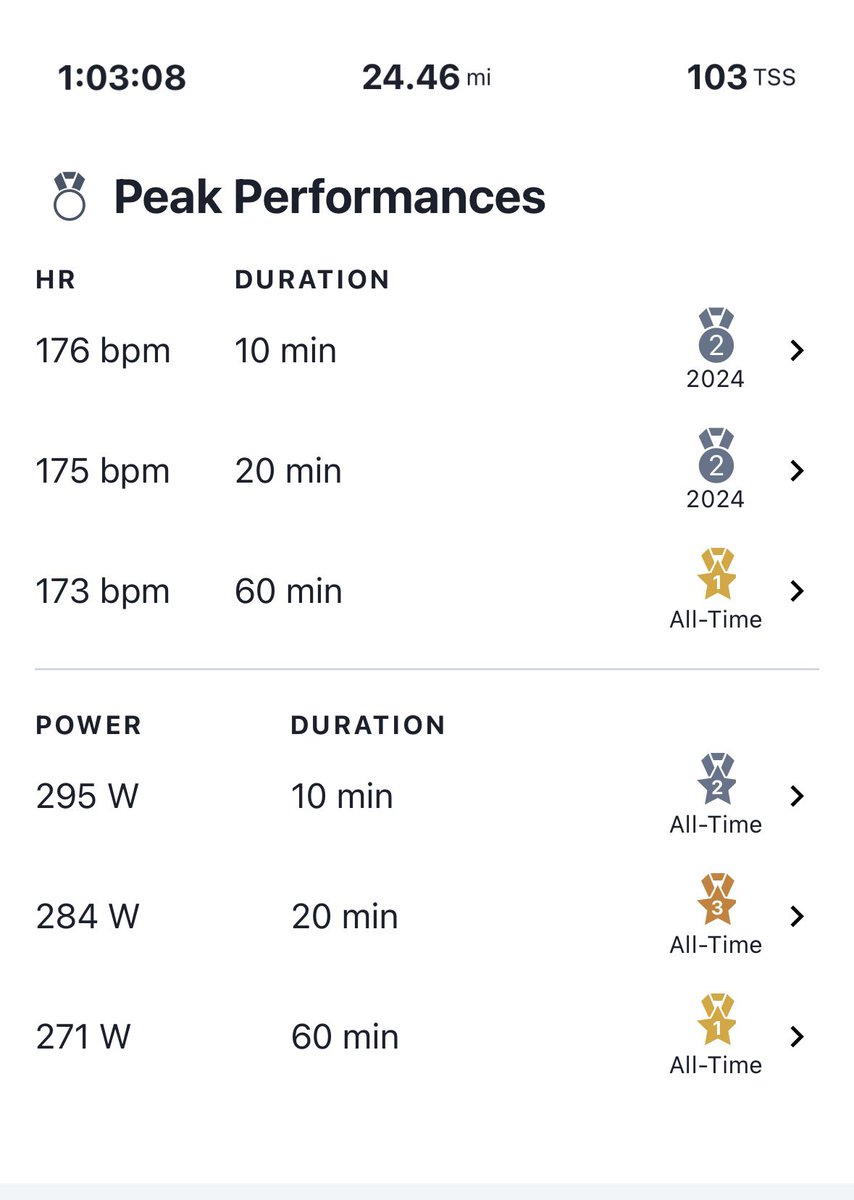
Task: View the 284 W 20 min power peak
Action: [x=427, y=916]
